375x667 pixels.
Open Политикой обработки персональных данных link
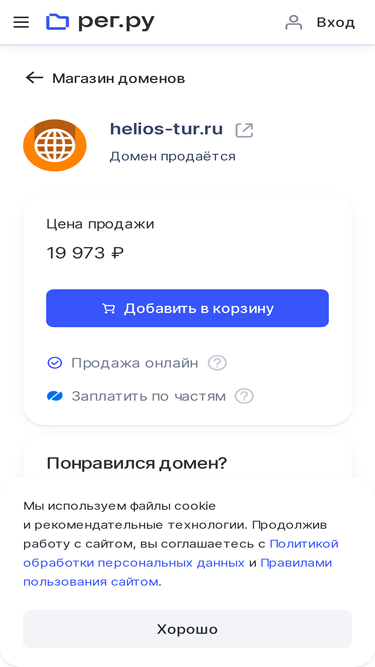[x=181, y=553]
